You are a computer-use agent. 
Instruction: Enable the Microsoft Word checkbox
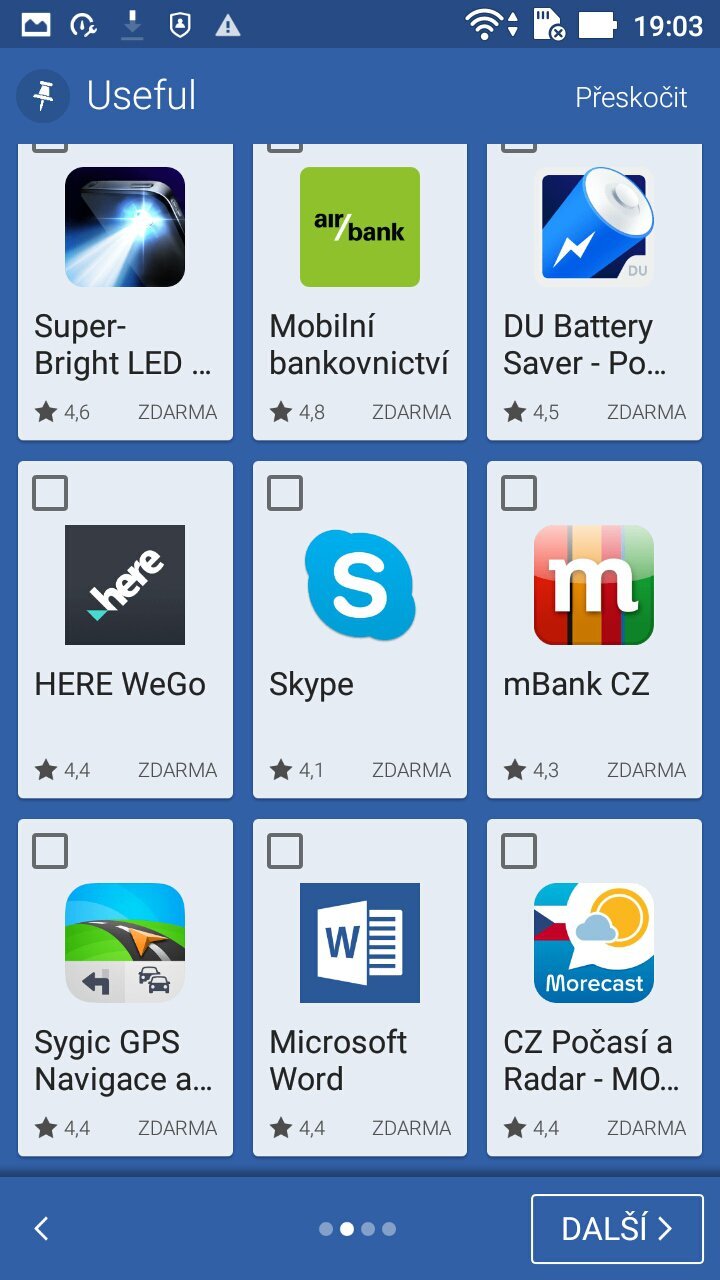coord(285,851)
